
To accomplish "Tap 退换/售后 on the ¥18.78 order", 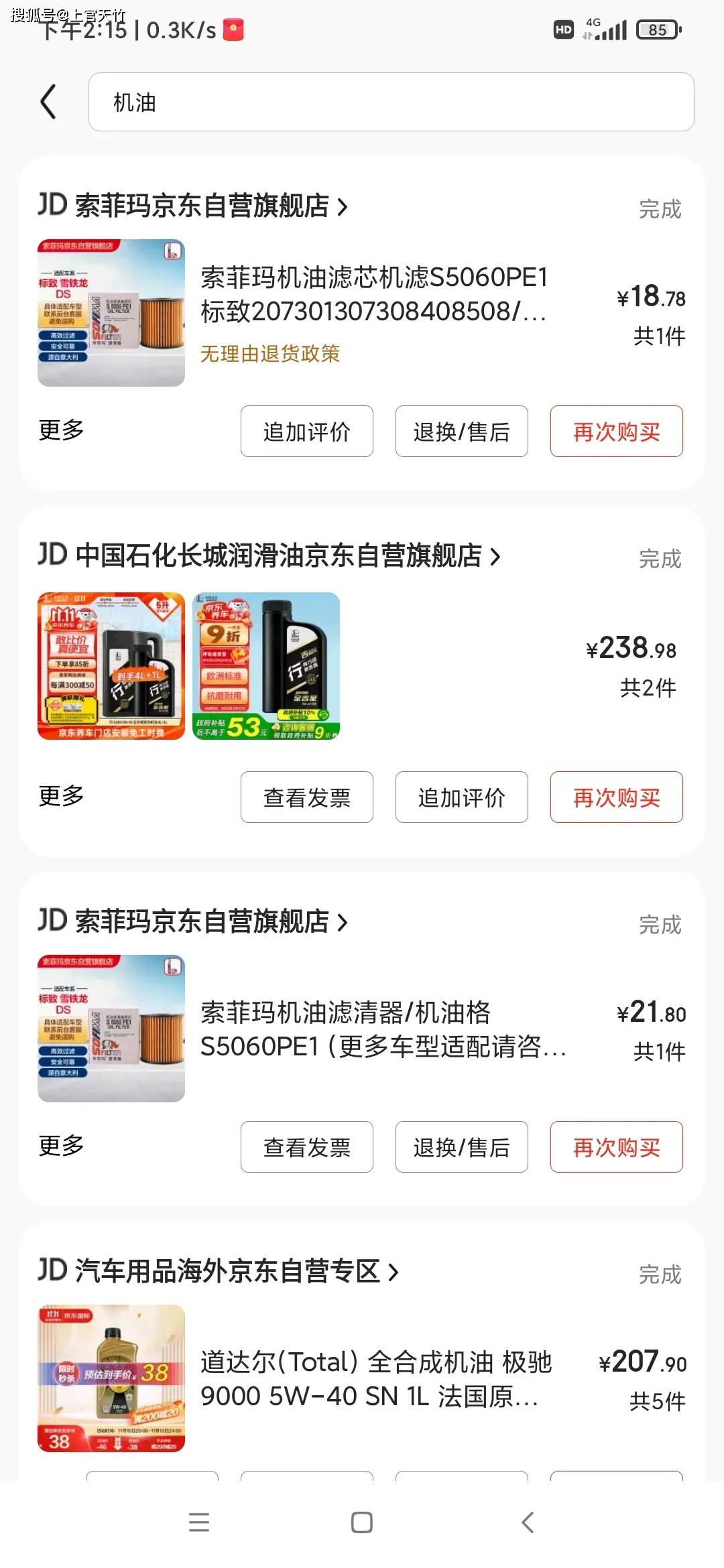I will [x=462, y=432].
